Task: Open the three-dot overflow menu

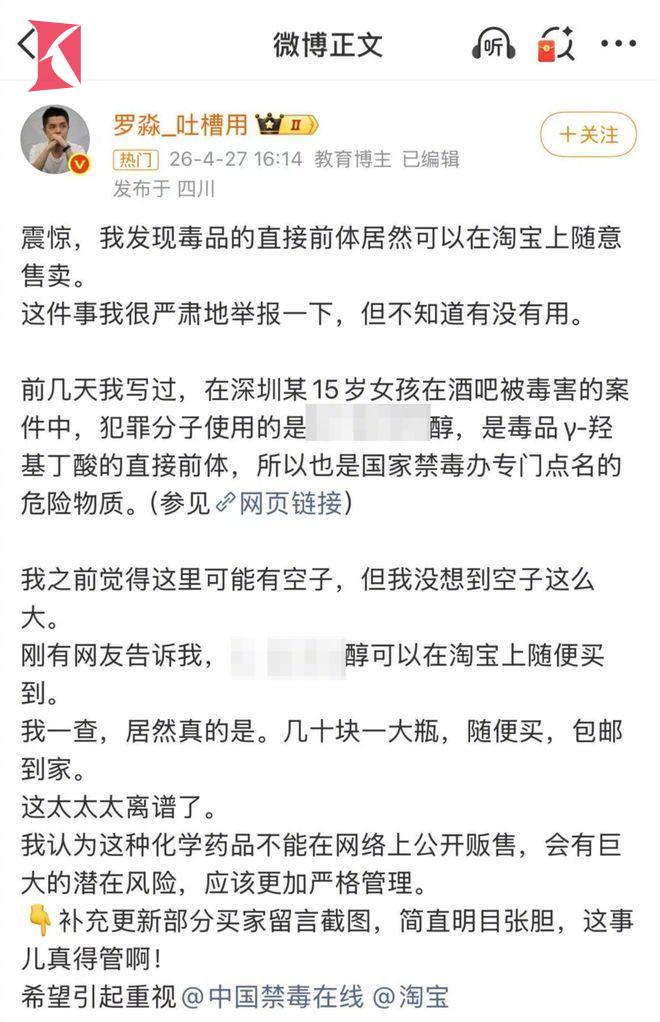Action: pos(617,45)
